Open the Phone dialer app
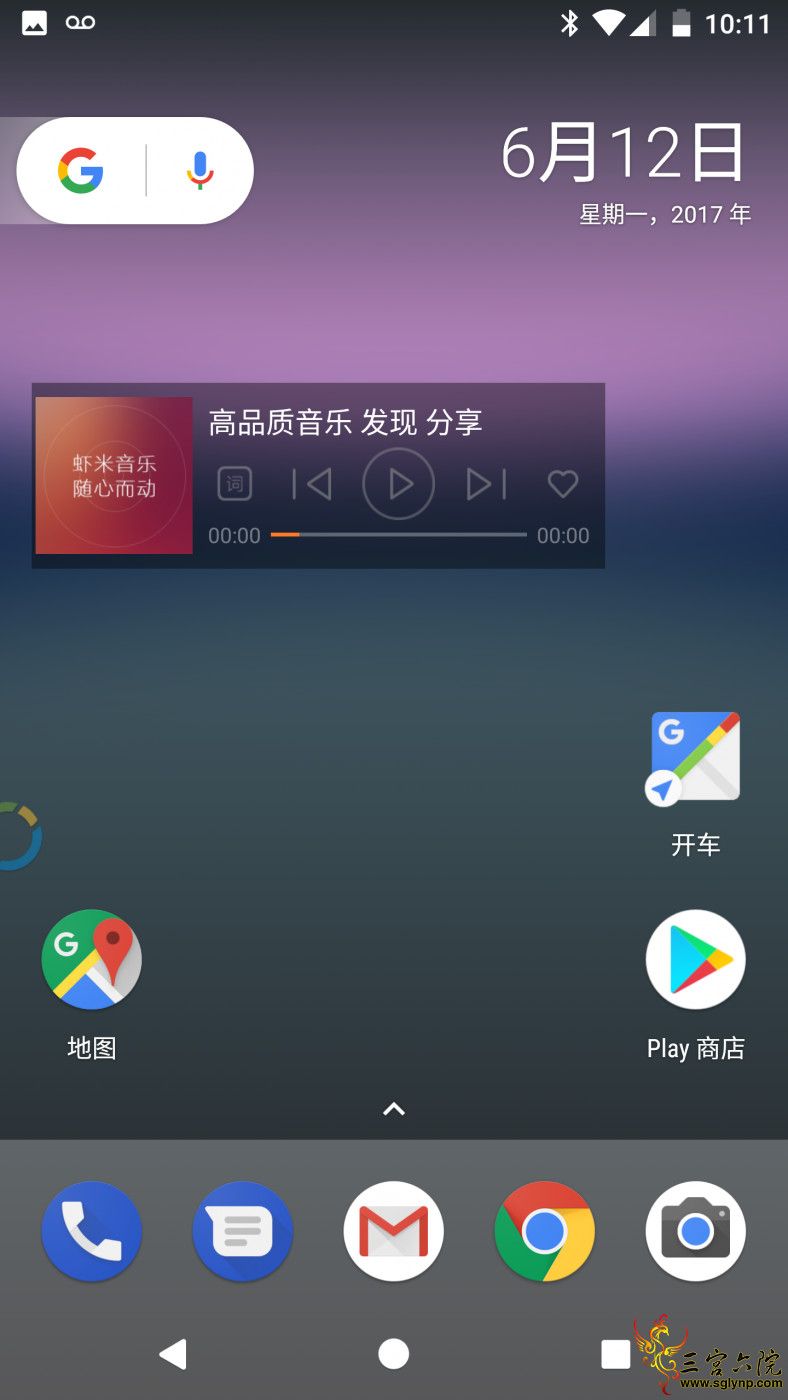788x1400 pixels. point(92,1232)
